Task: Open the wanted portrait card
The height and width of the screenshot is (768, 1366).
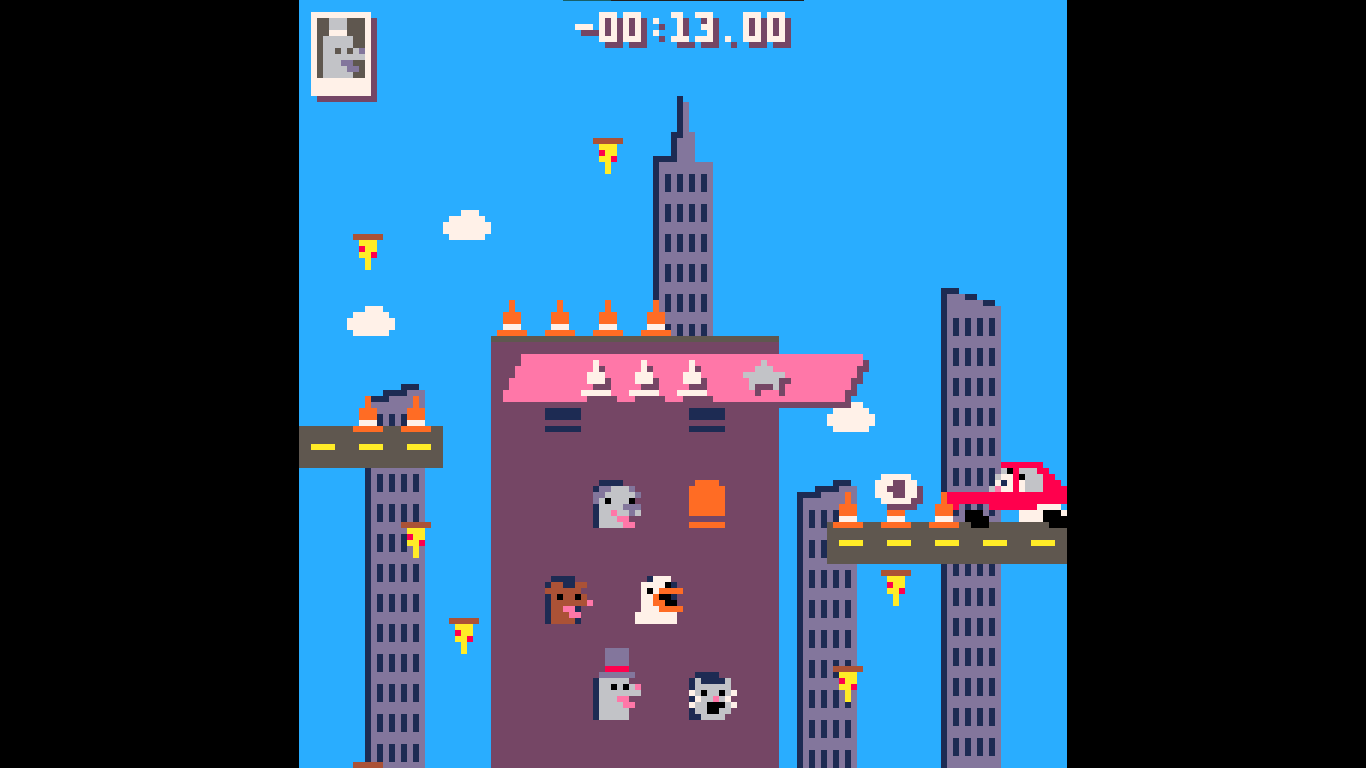Action: click(x=341, y=54)
